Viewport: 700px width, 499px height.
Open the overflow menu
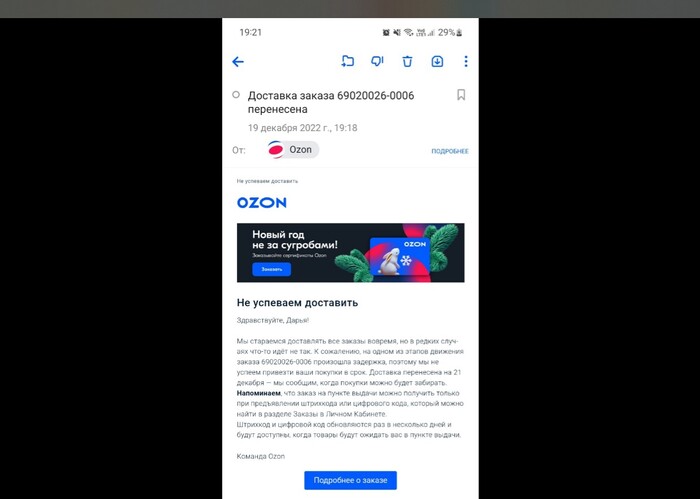(466, 61)
